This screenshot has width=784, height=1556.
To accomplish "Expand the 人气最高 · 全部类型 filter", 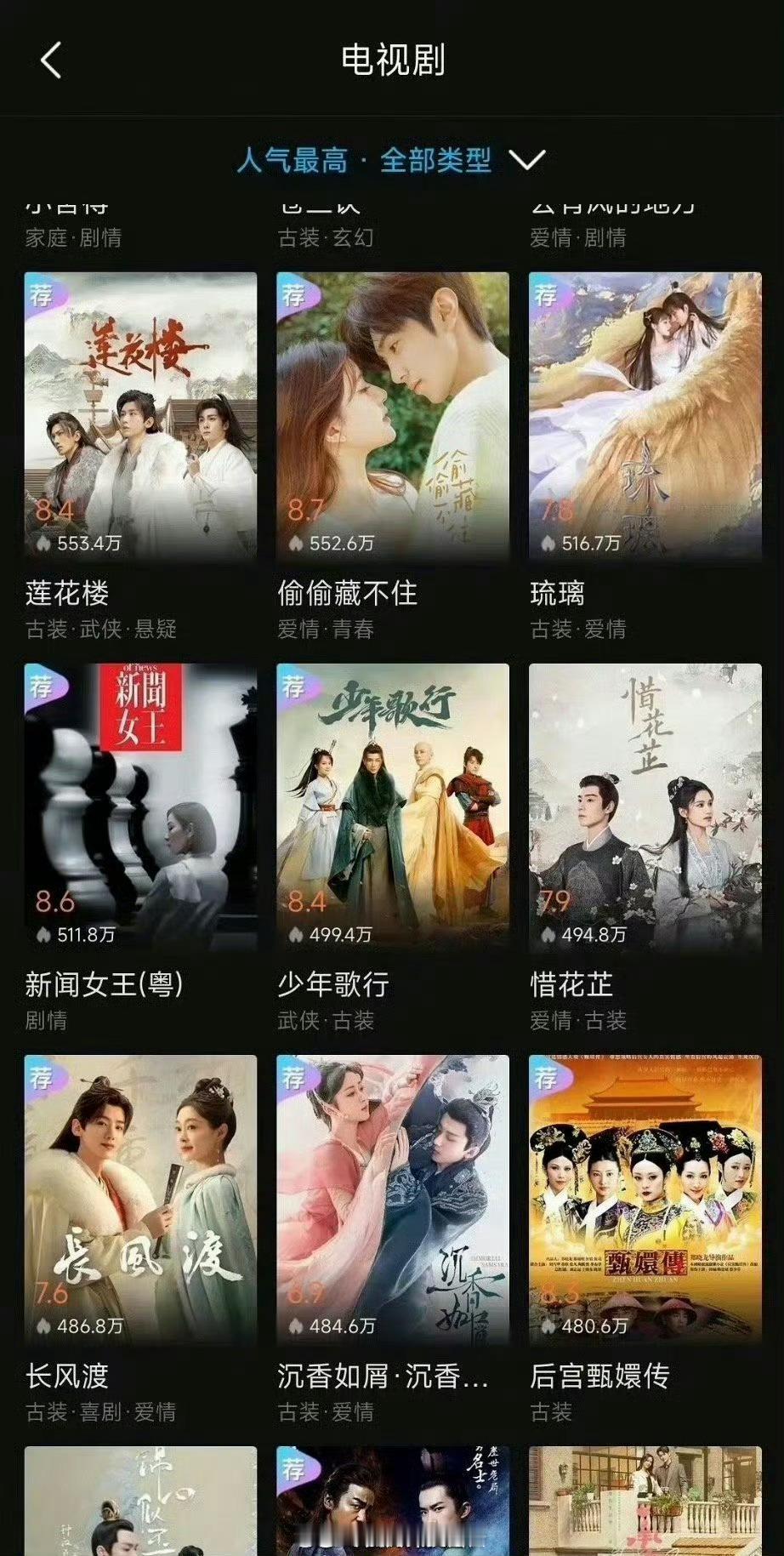I will pos(391,160).
